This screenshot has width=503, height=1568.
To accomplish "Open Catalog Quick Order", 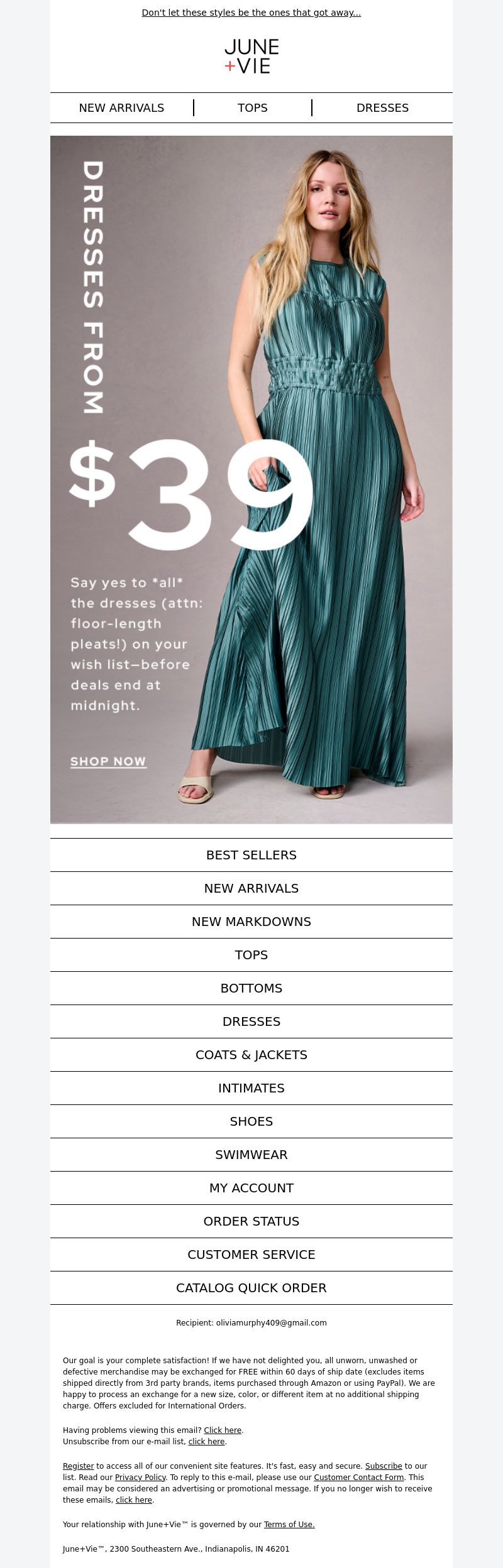I will (251, 1288).
